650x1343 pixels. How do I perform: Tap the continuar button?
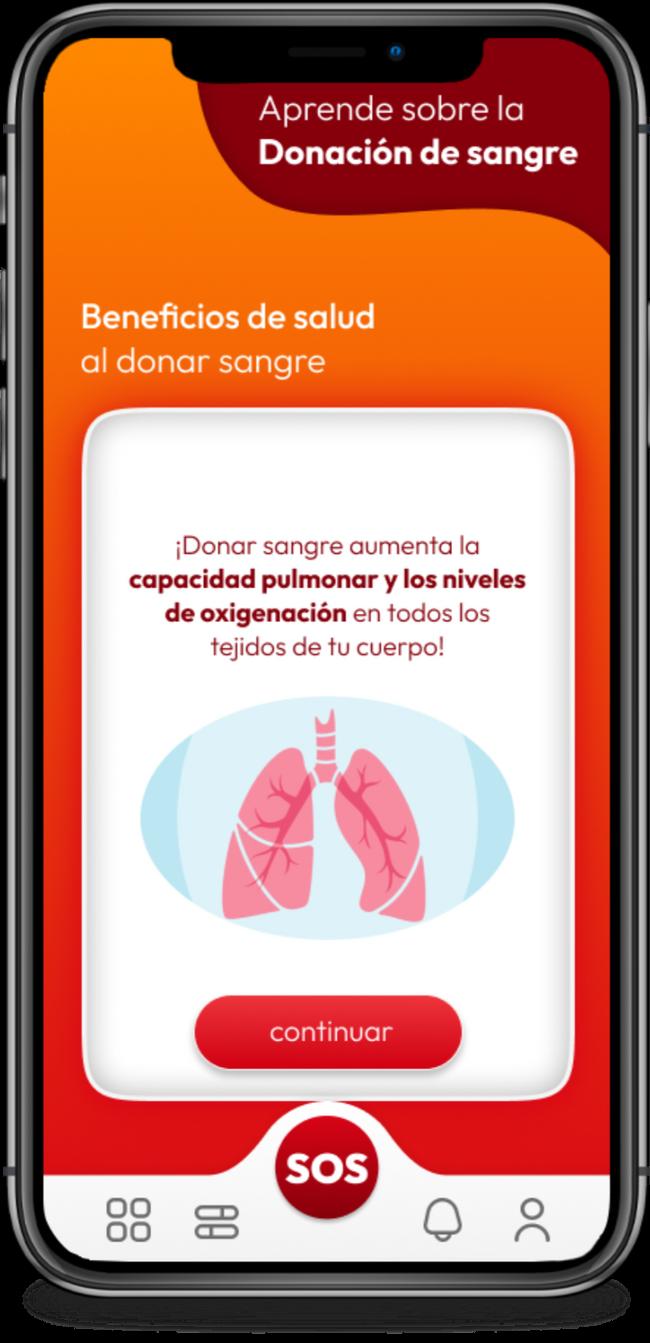(x=328, y=1031)
